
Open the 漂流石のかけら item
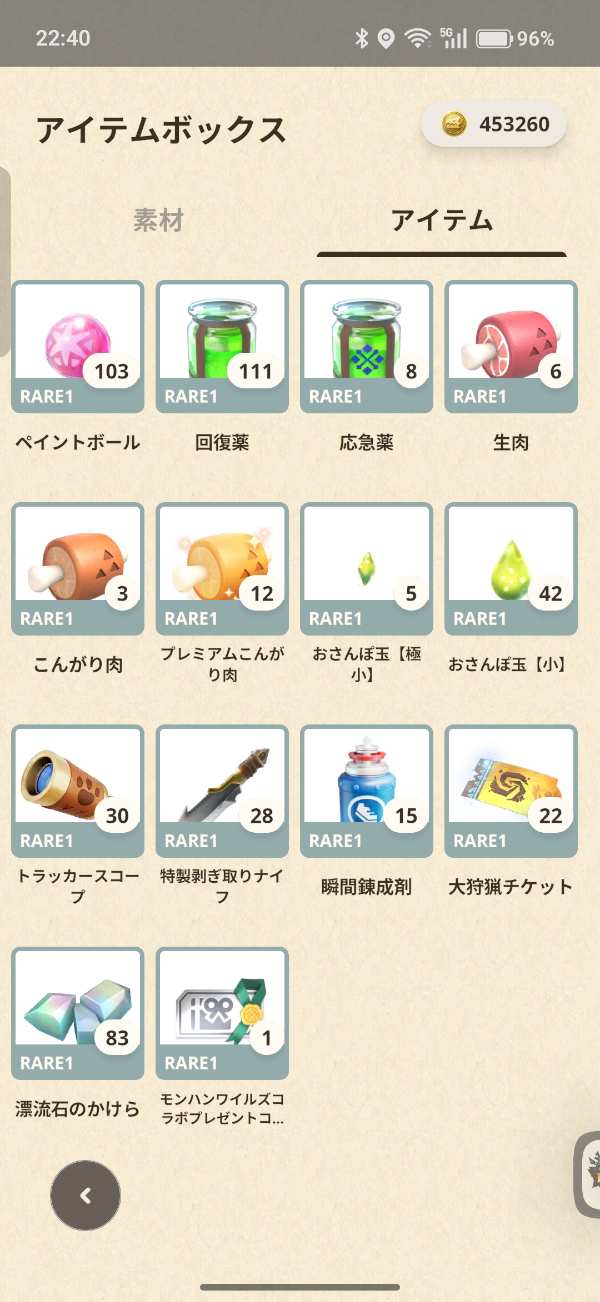78,1013
